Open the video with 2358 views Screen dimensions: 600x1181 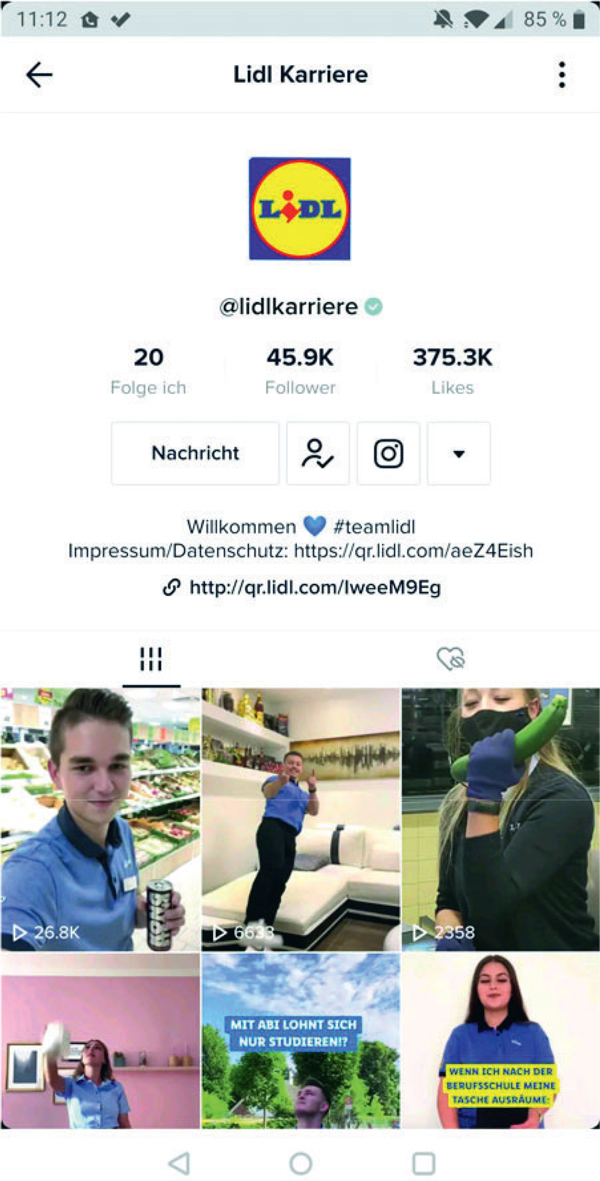(501, 819)
